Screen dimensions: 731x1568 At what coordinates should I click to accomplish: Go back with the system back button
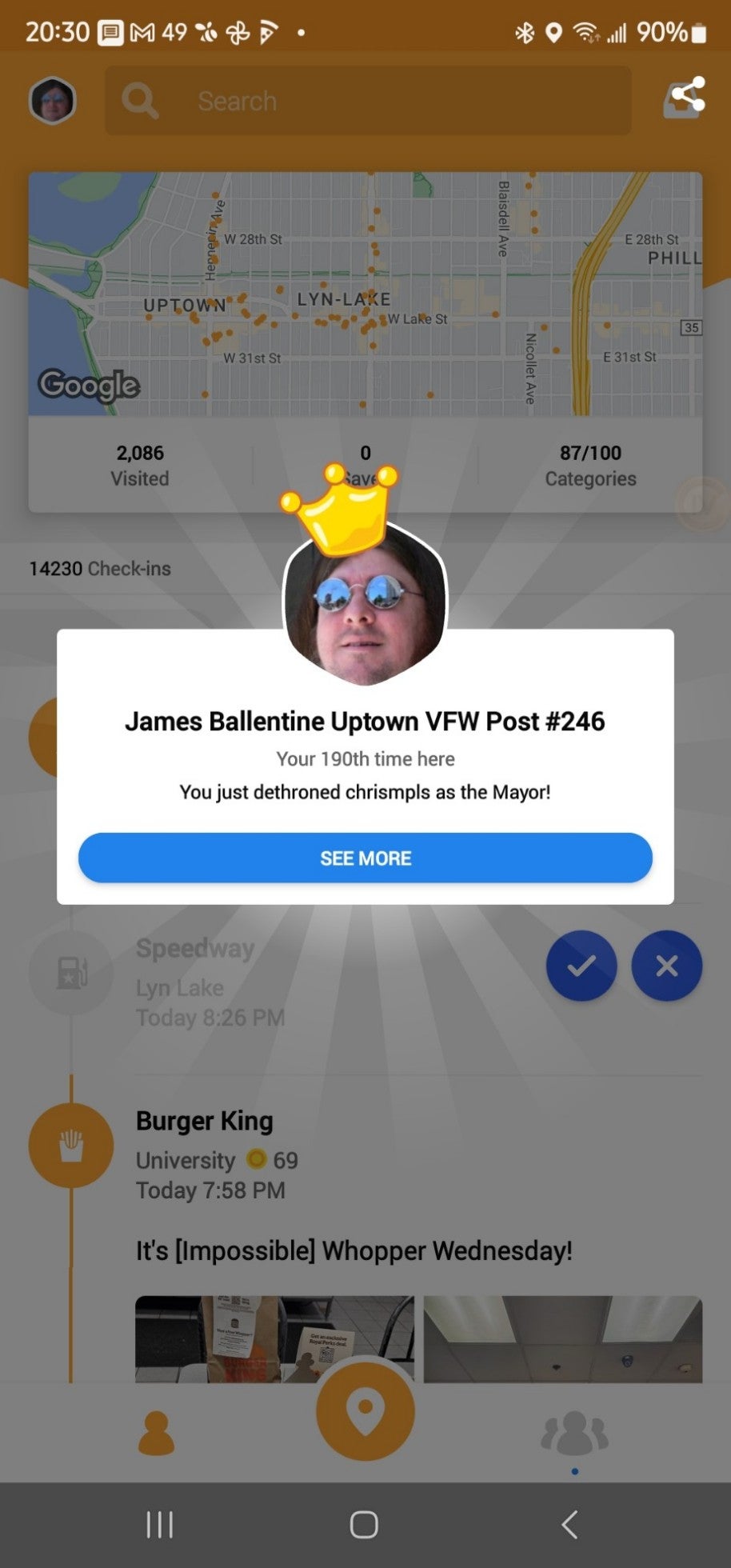(x=569, y=1524)
